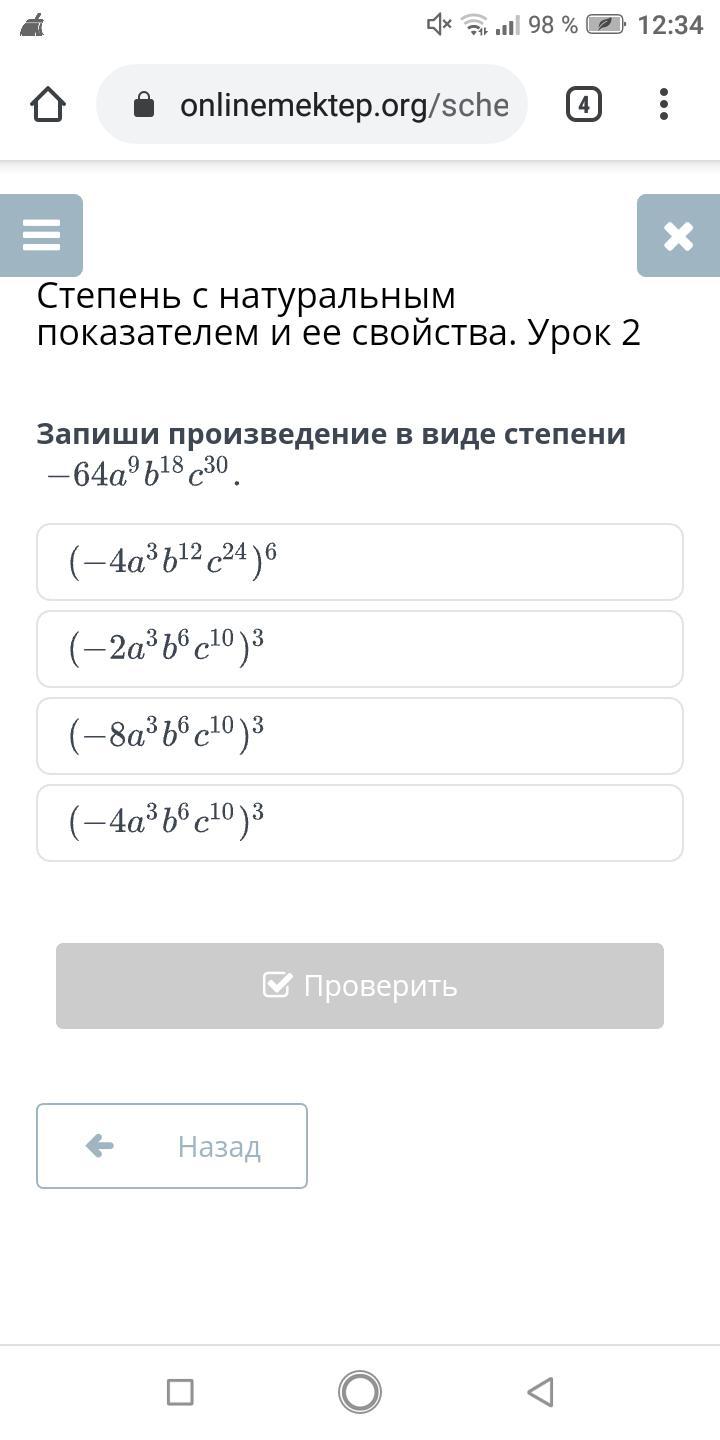Screen dimensions: 720x1440
Task: Open the hamburger menu
Action: click(41, 235)
